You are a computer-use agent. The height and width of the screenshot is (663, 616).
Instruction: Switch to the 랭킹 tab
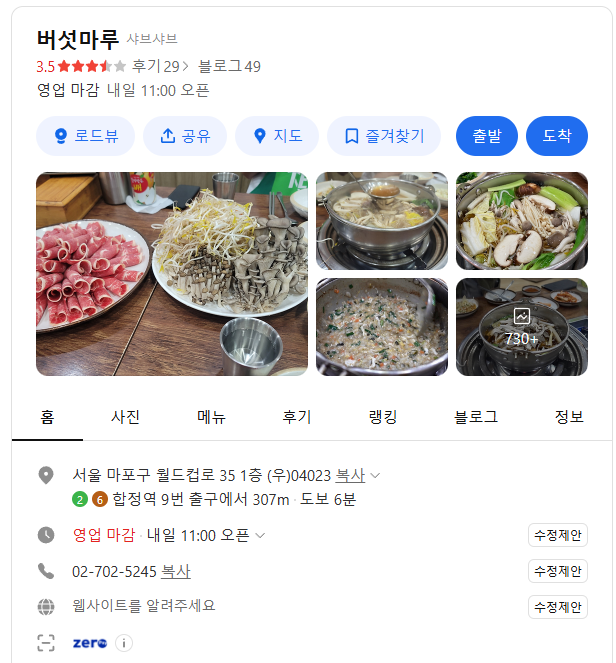(383, 418)
